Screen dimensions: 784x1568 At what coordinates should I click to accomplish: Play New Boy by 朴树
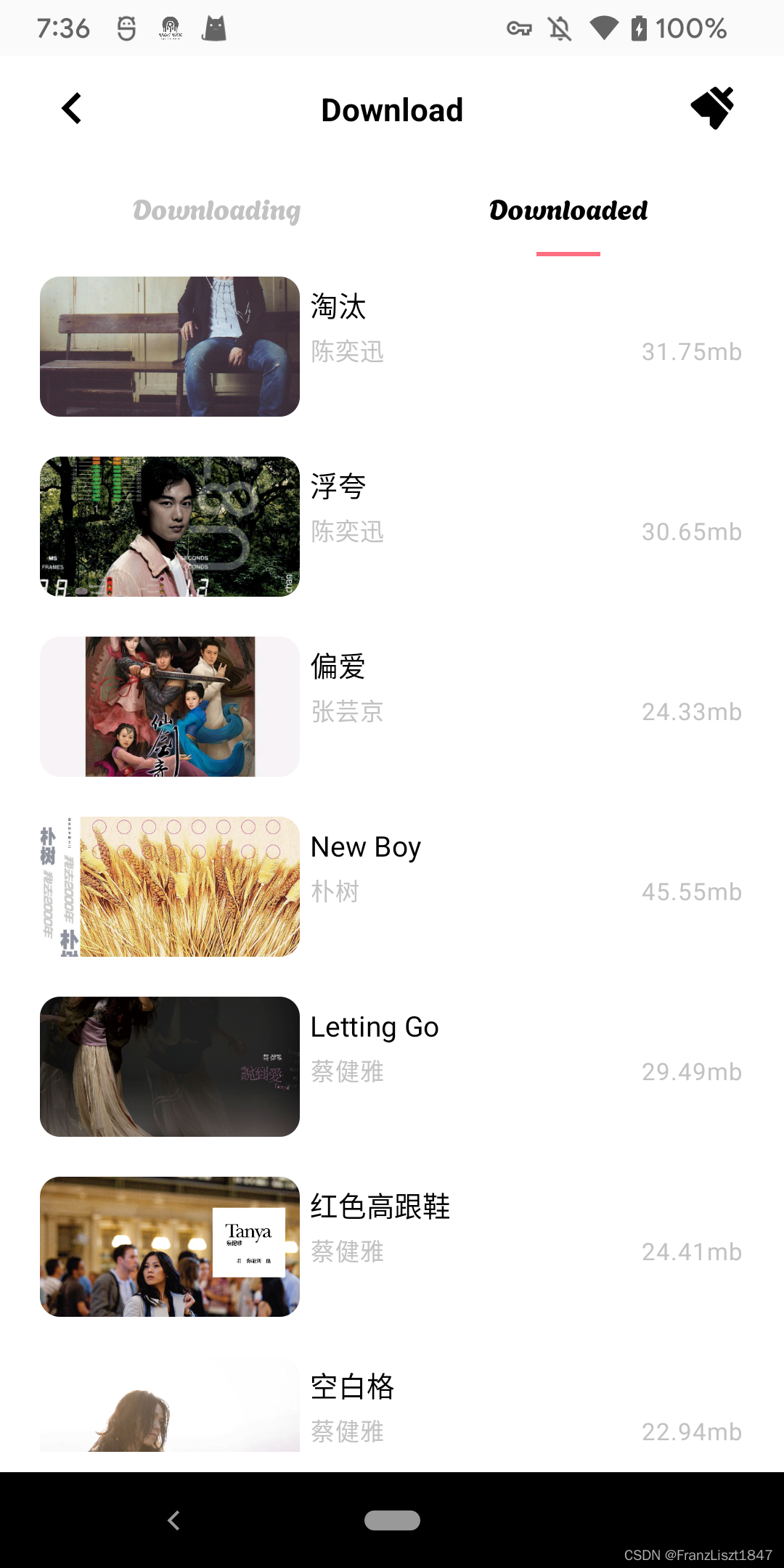[x=392, y=886]
